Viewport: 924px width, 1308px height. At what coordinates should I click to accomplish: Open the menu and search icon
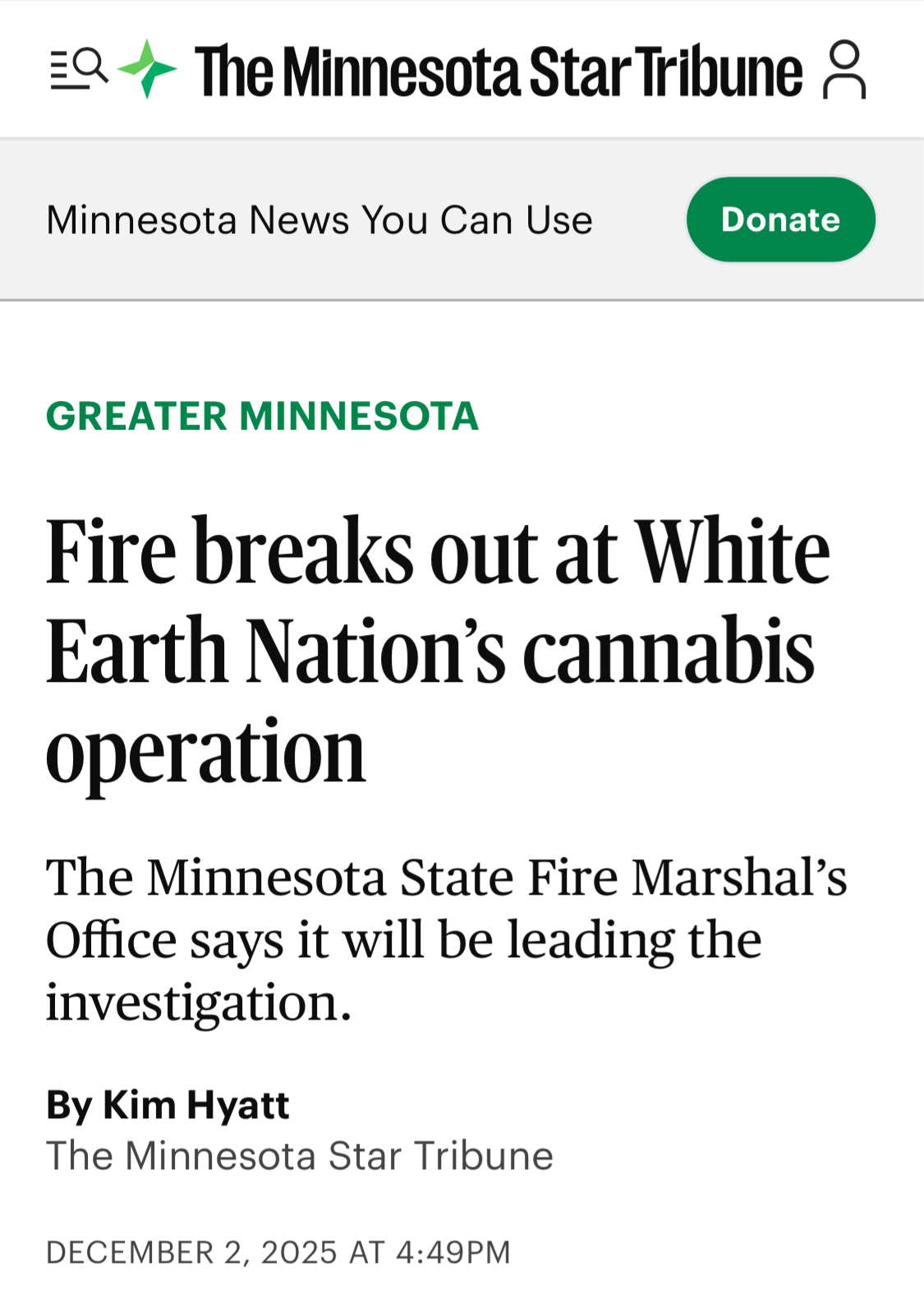tap(79, 69)
